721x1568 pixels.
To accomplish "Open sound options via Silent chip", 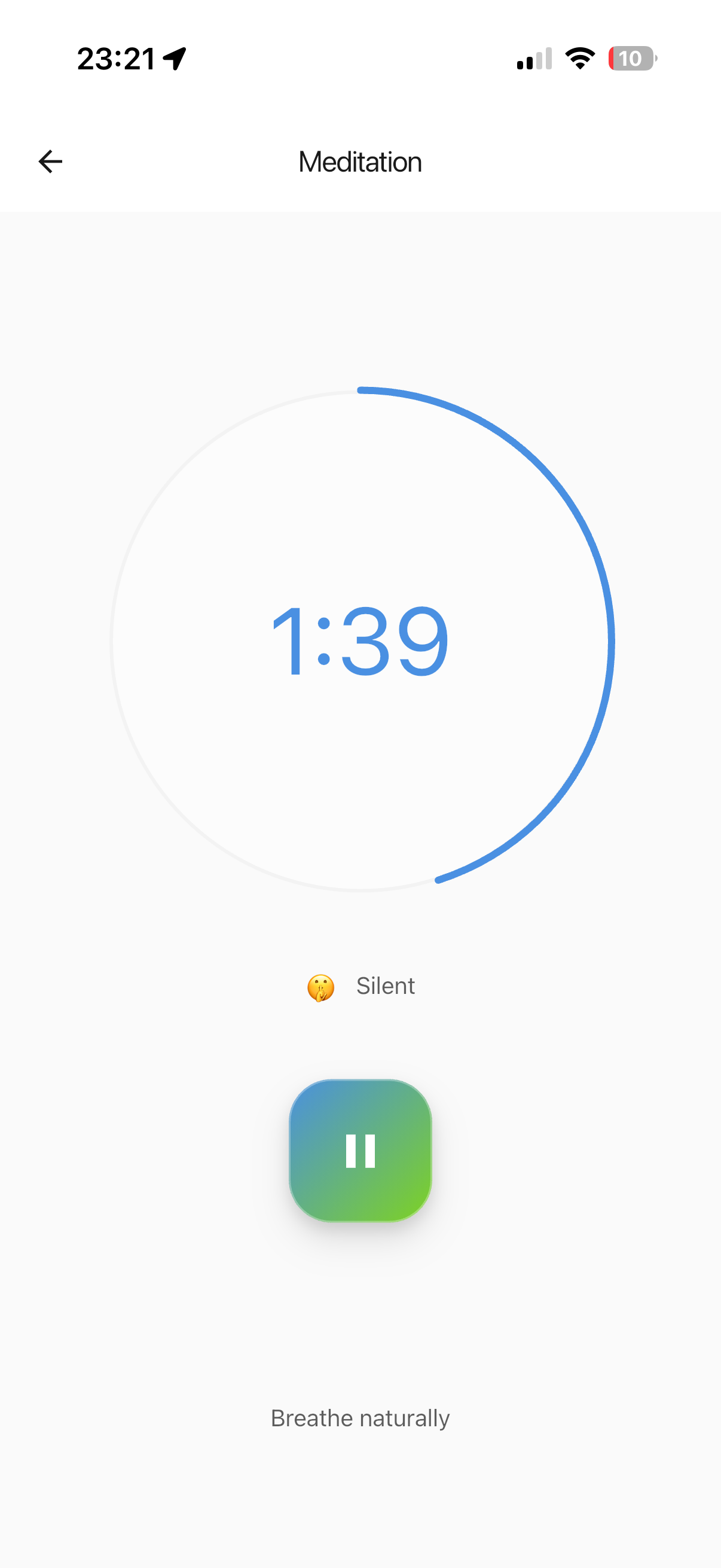I will pyautogui.click(x=361, y=985).
